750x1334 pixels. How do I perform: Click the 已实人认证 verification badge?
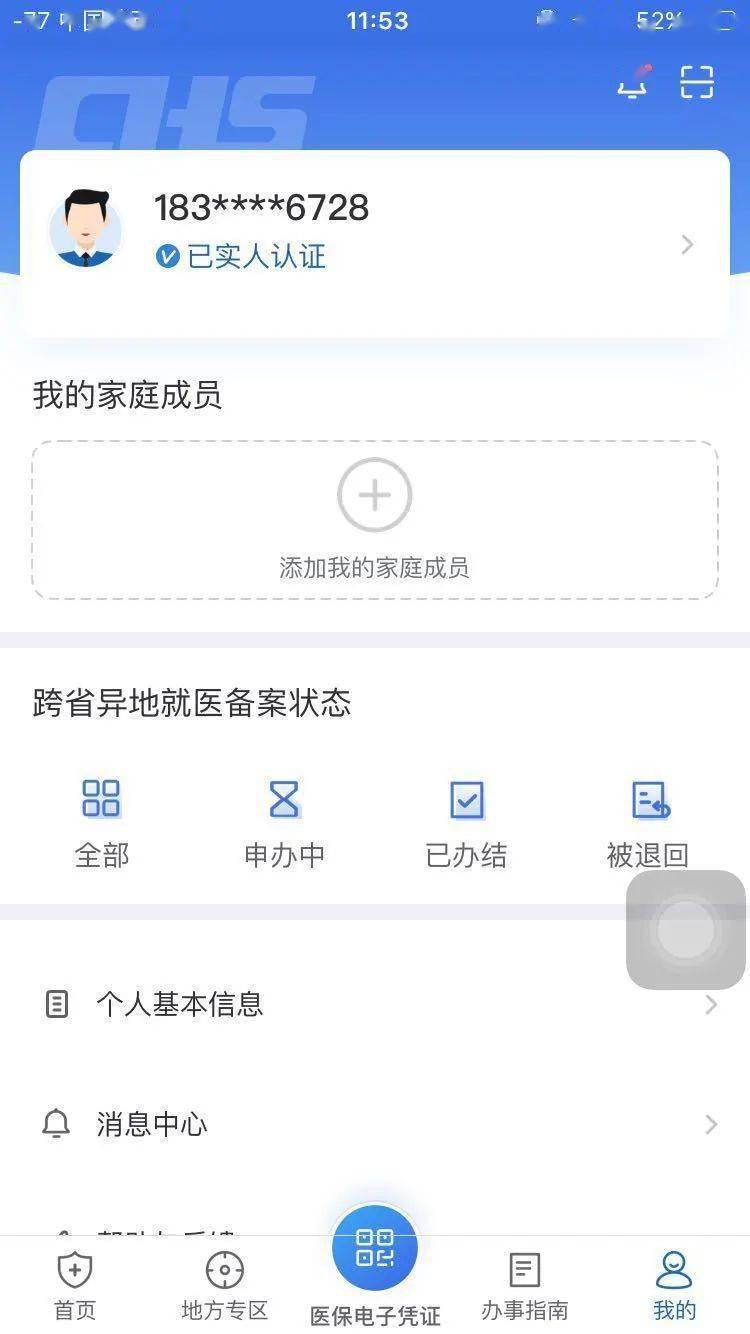pos(245,257)
